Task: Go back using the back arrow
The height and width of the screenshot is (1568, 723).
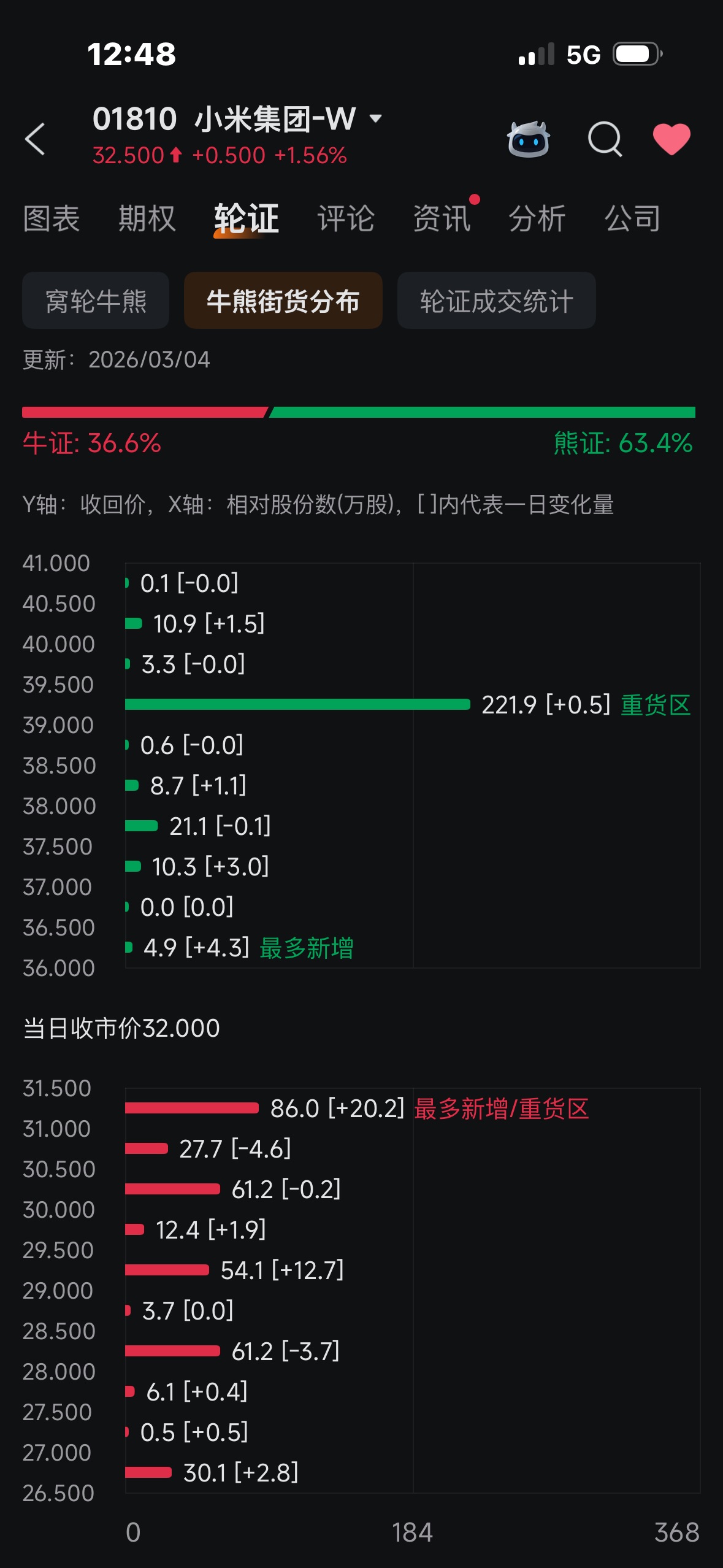Action: point(36,139)
